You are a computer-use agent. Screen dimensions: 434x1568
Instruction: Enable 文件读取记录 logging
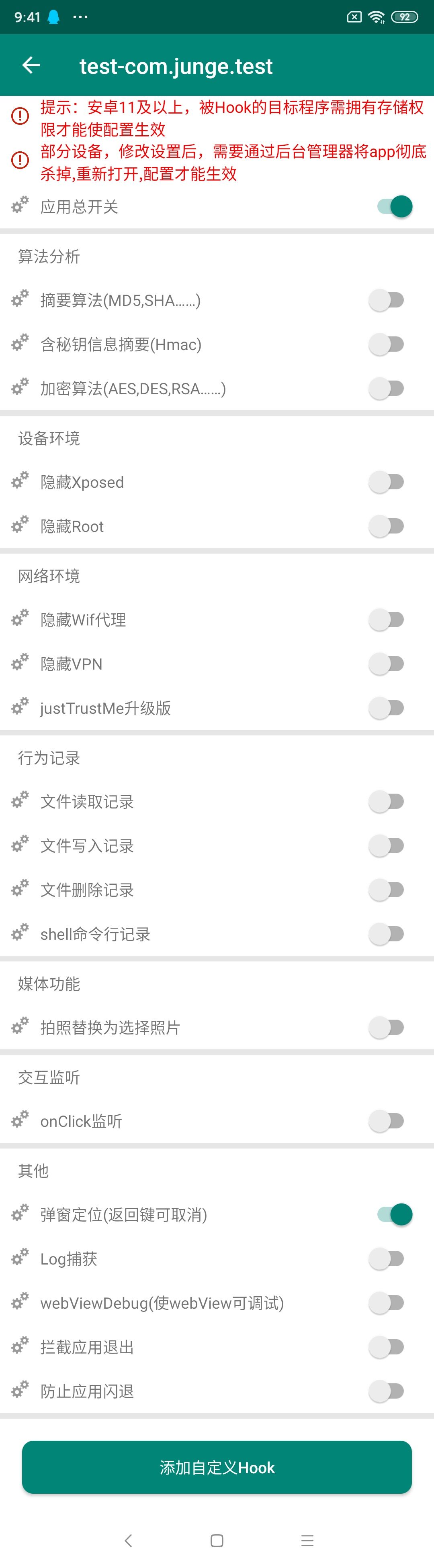(387, 802)
